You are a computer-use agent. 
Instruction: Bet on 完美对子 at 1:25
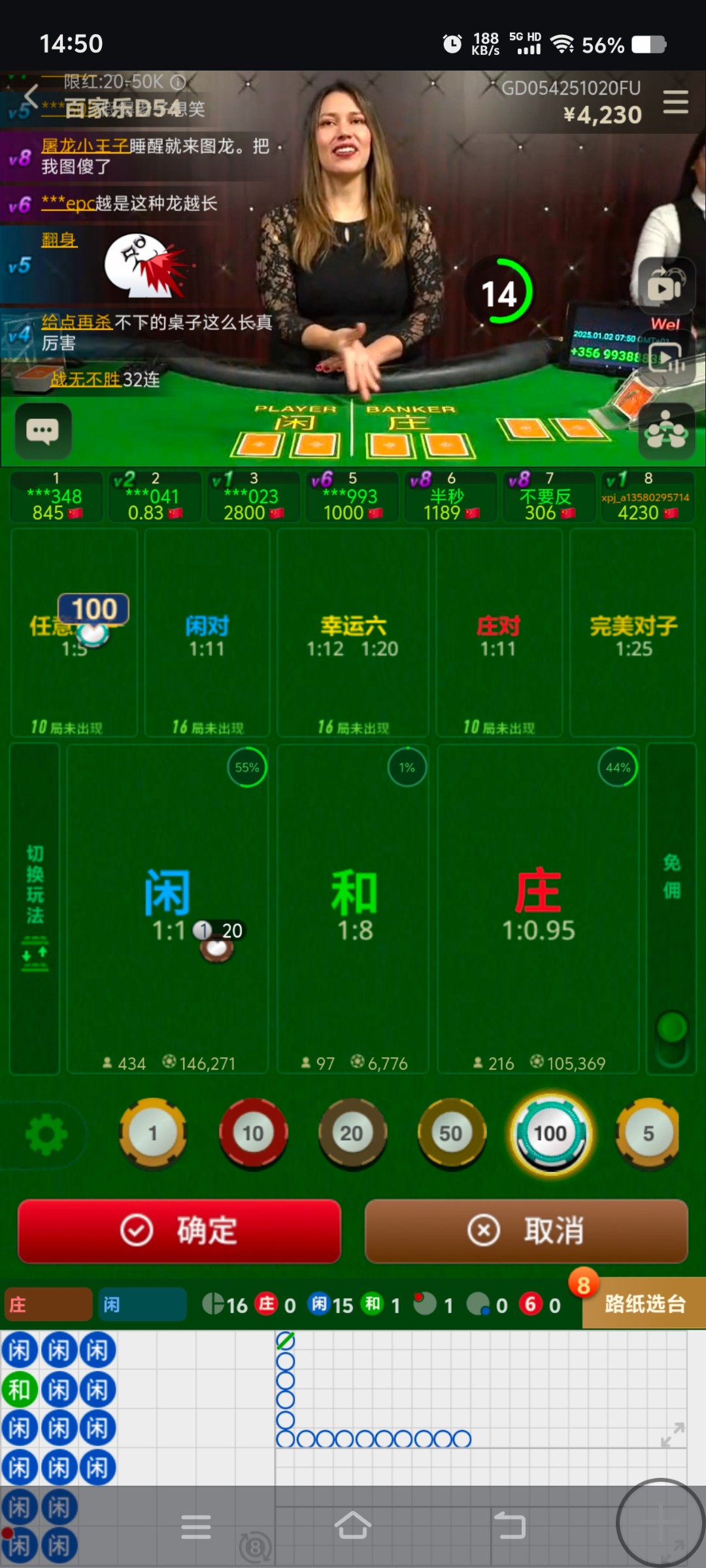click(633, 634)
